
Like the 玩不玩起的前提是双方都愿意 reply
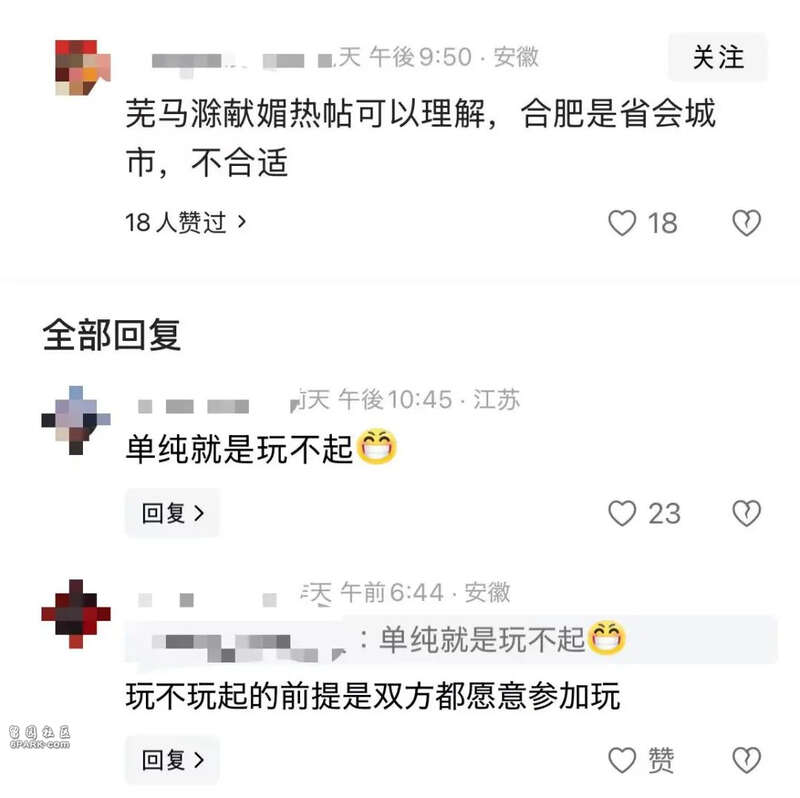[x=623, y=761]
